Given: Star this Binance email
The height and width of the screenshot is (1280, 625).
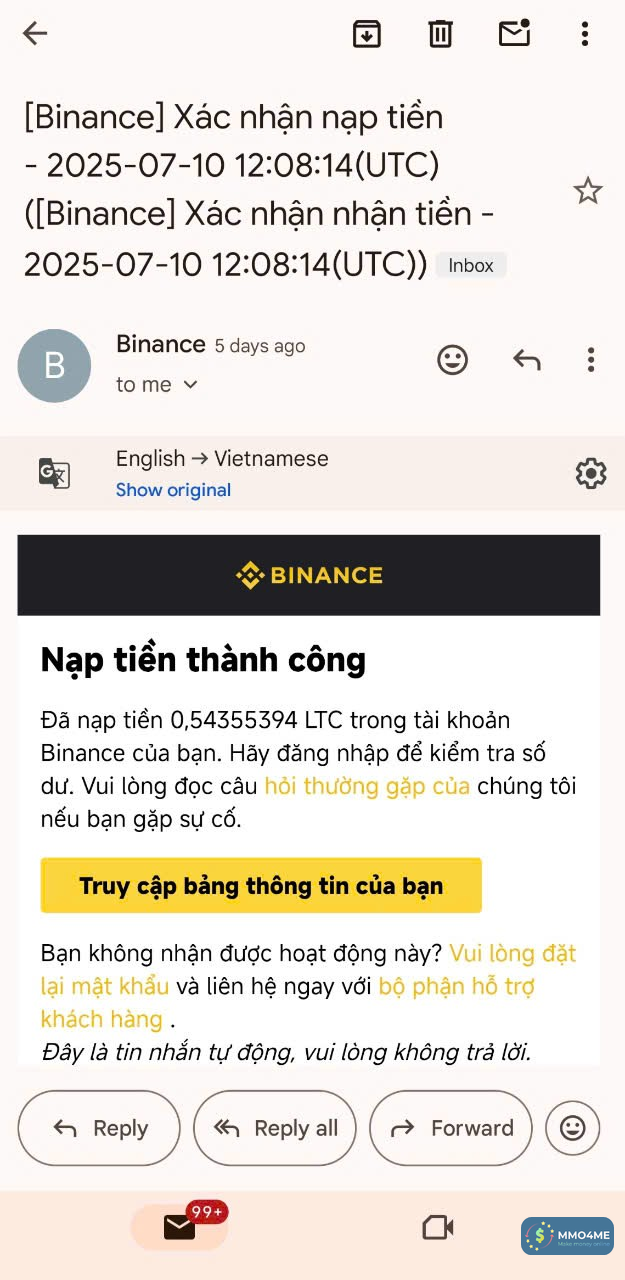Looking at the screenshot, I should (587, 191).
